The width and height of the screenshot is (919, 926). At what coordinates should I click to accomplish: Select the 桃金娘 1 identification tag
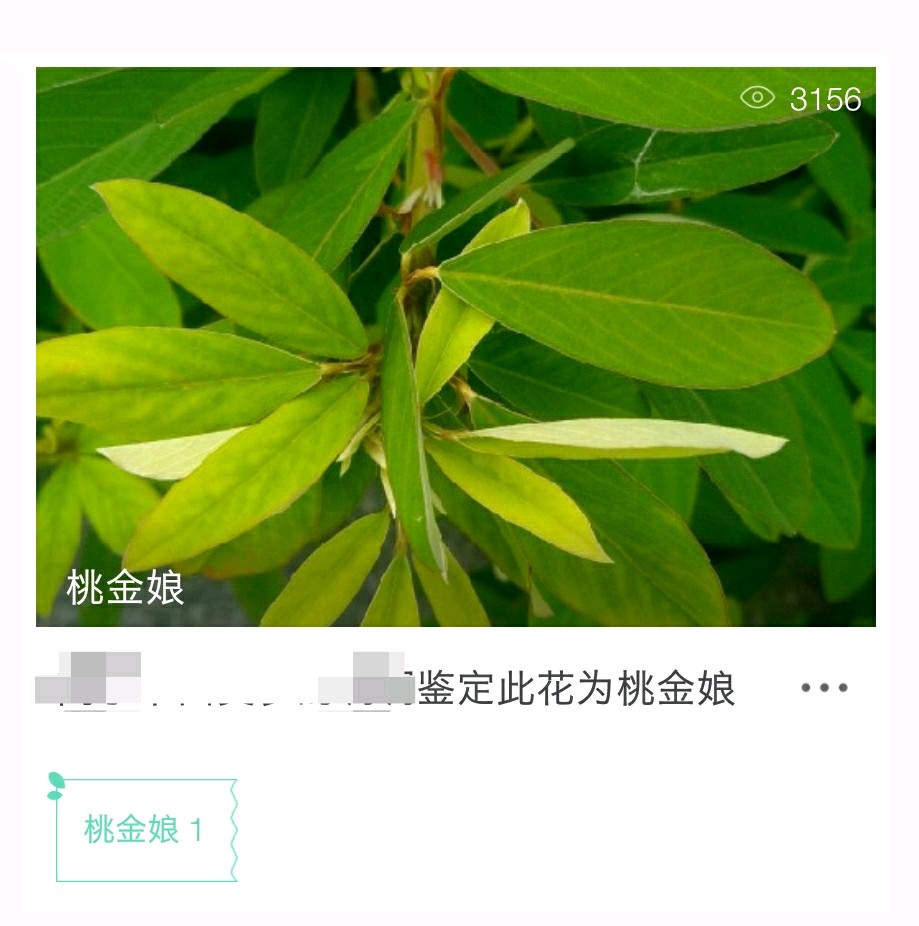point(146,829)
